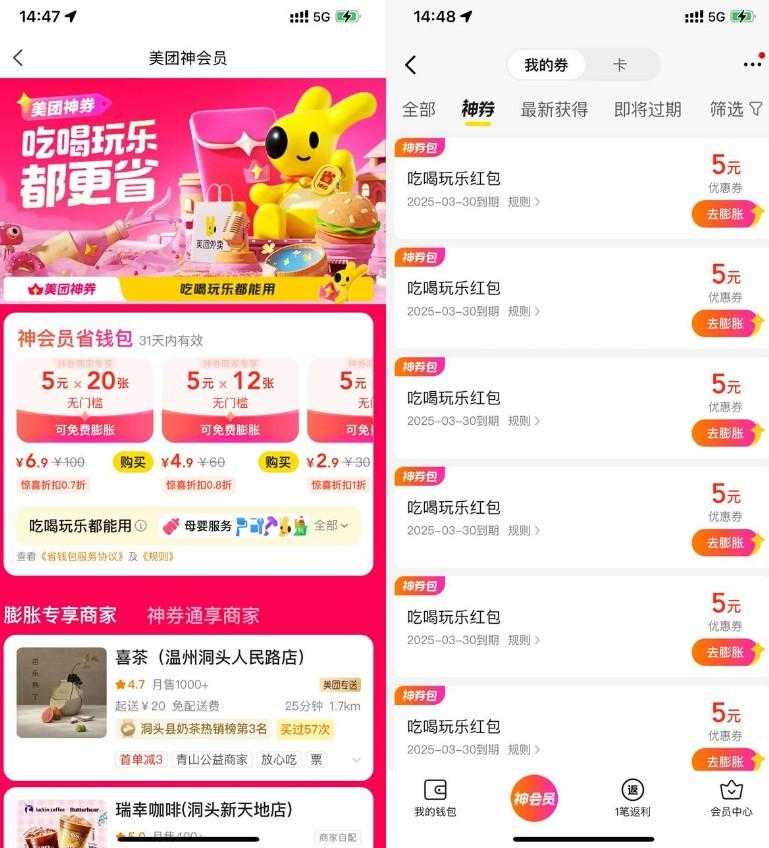Switch to the 即将过期 tab

click(647, 110)
